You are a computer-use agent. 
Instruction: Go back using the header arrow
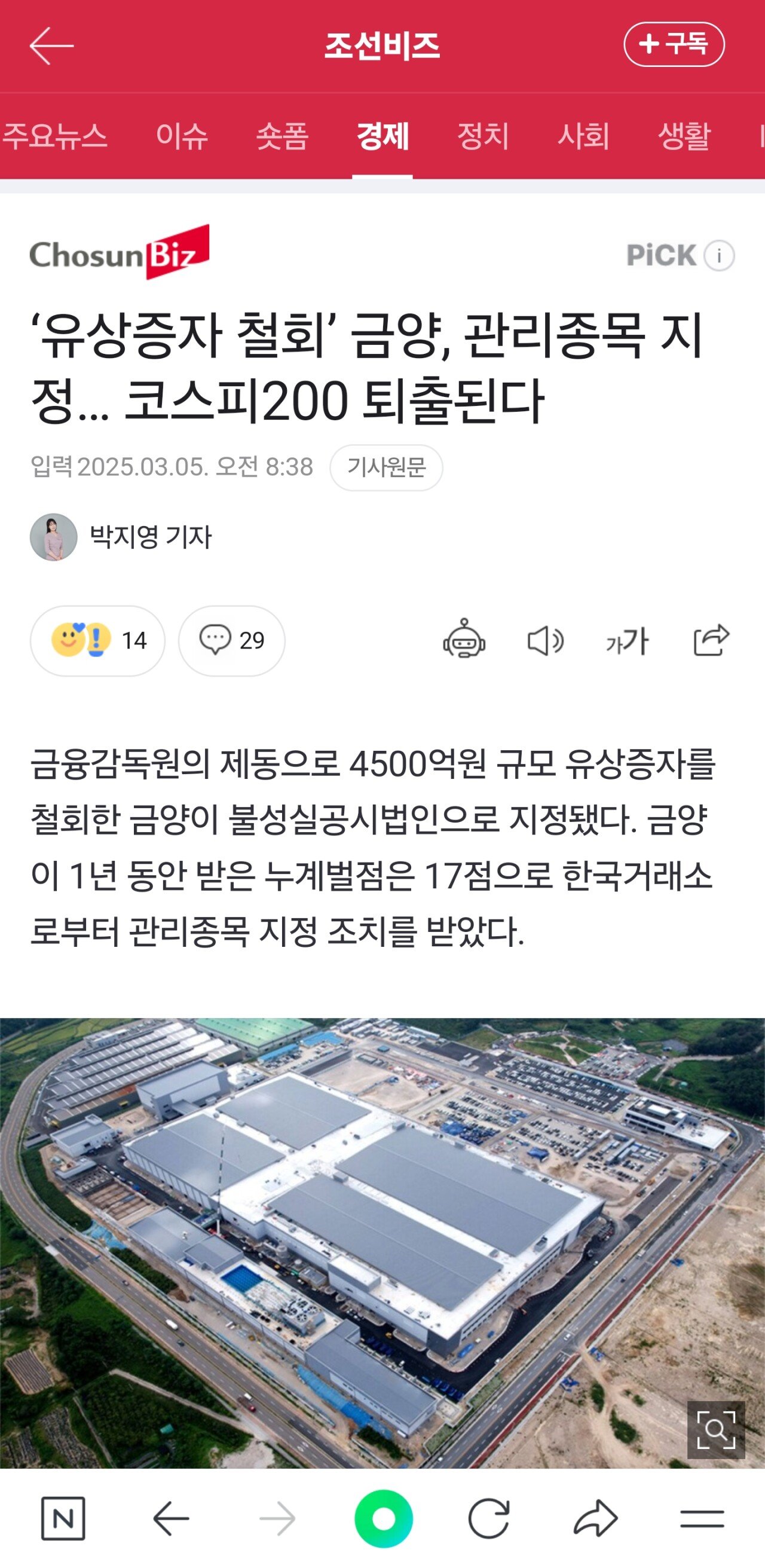click(51, 45)
